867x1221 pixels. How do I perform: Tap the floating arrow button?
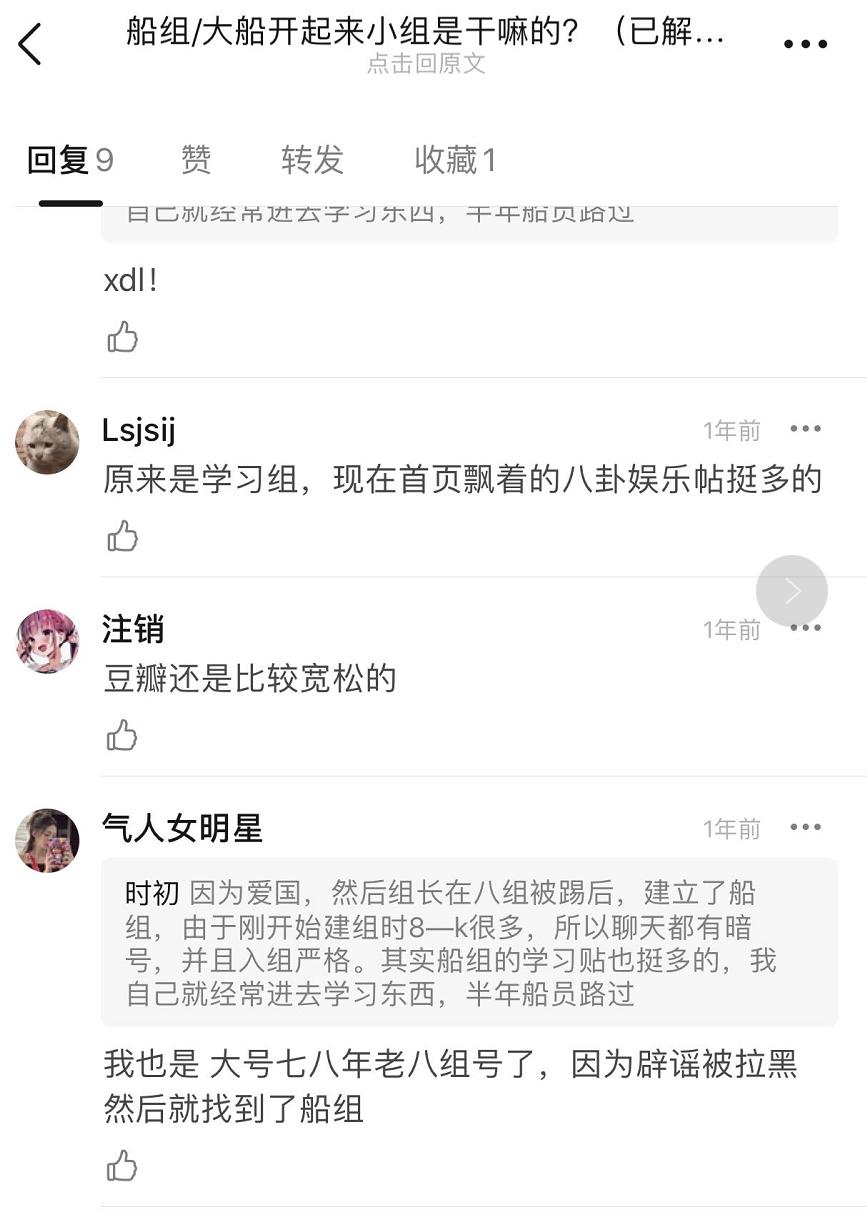pyautogui.click(x=791, y=591)
